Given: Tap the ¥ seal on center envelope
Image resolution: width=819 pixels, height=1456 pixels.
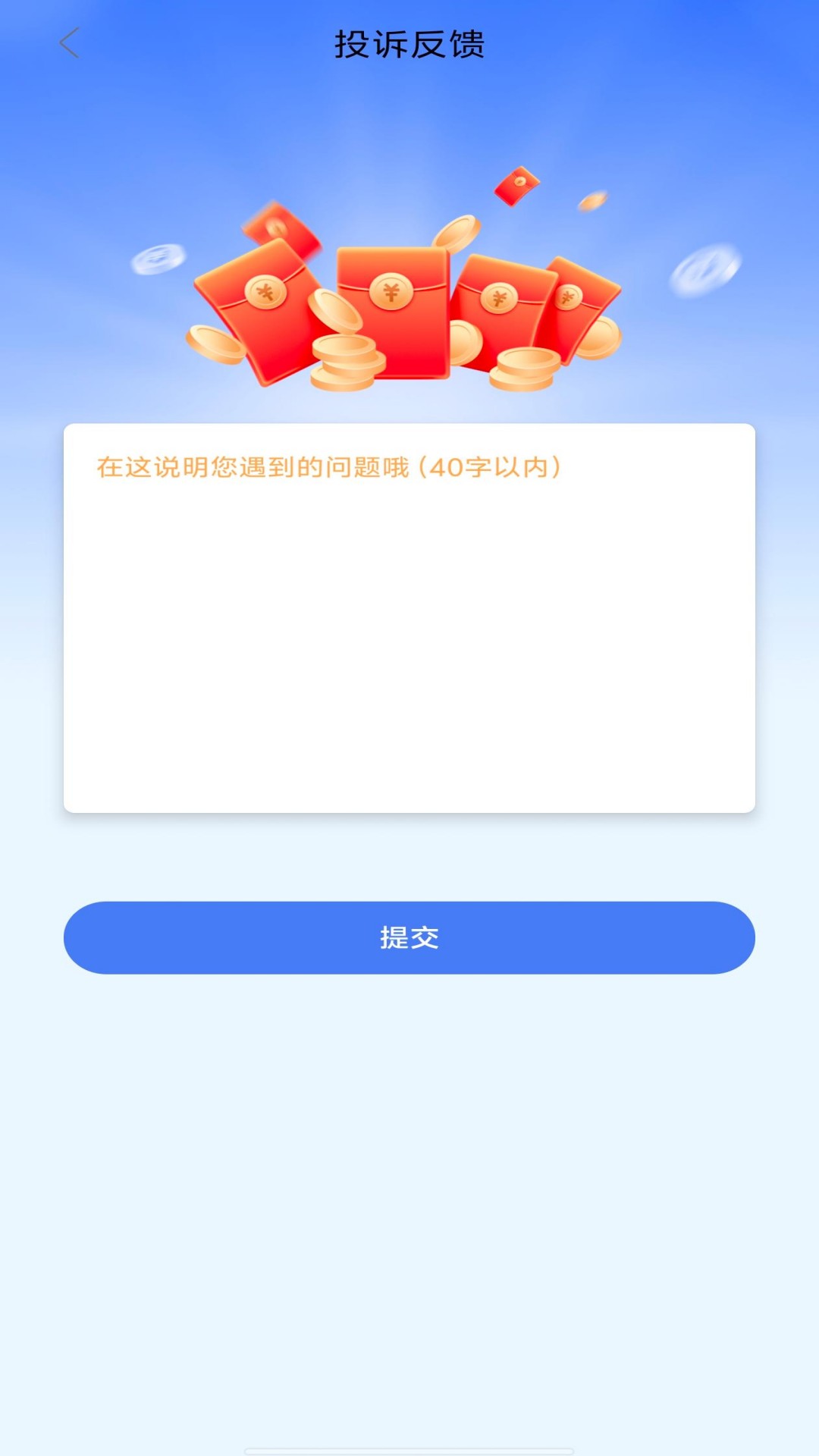Looking at the screenshot, I should tap(391, 292).
